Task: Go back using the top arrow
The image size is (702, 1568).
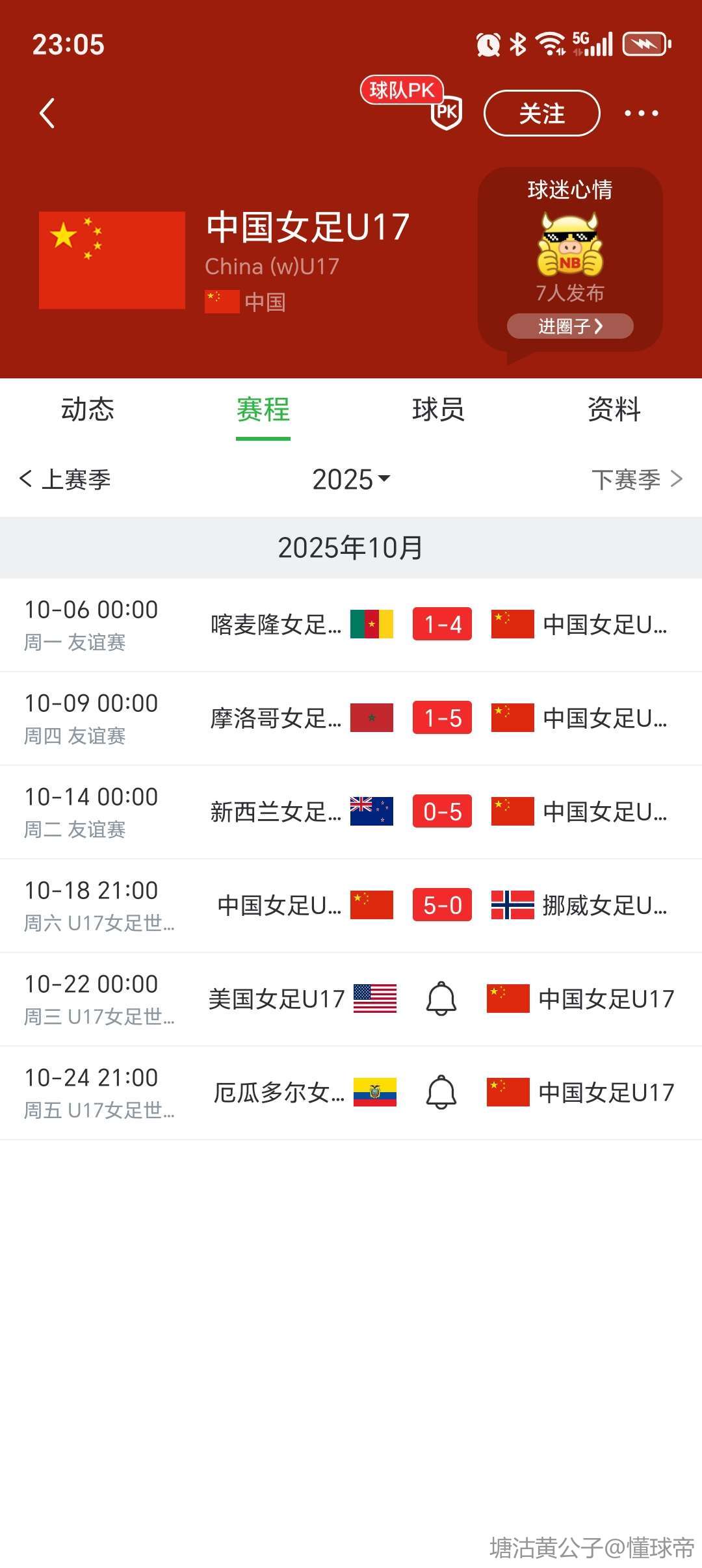Action: (x=47, y=113)
